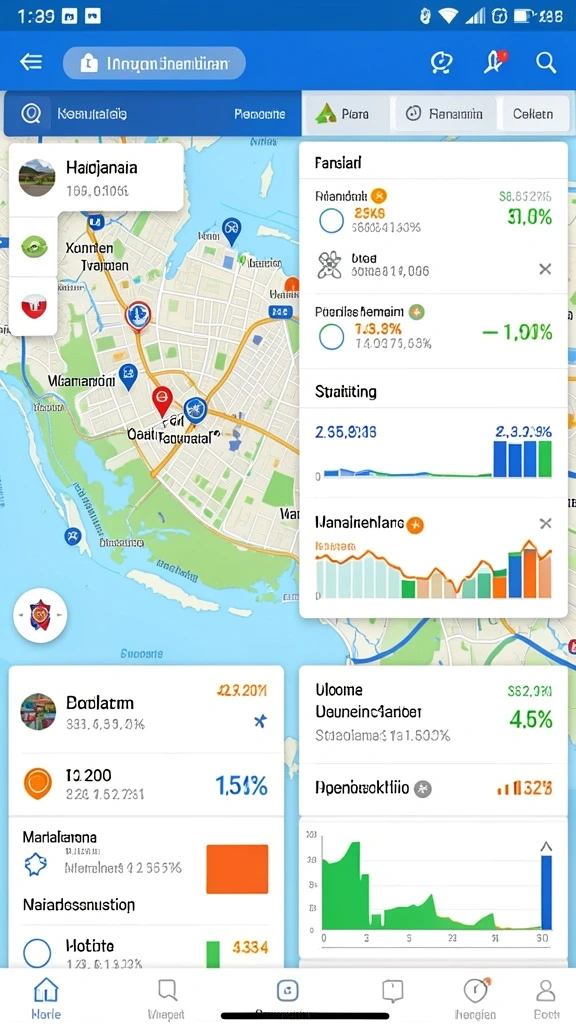Screen dimensions: 576x1024
Task: Open the profile tab in the bottom bar
Action: coord(545,998)
